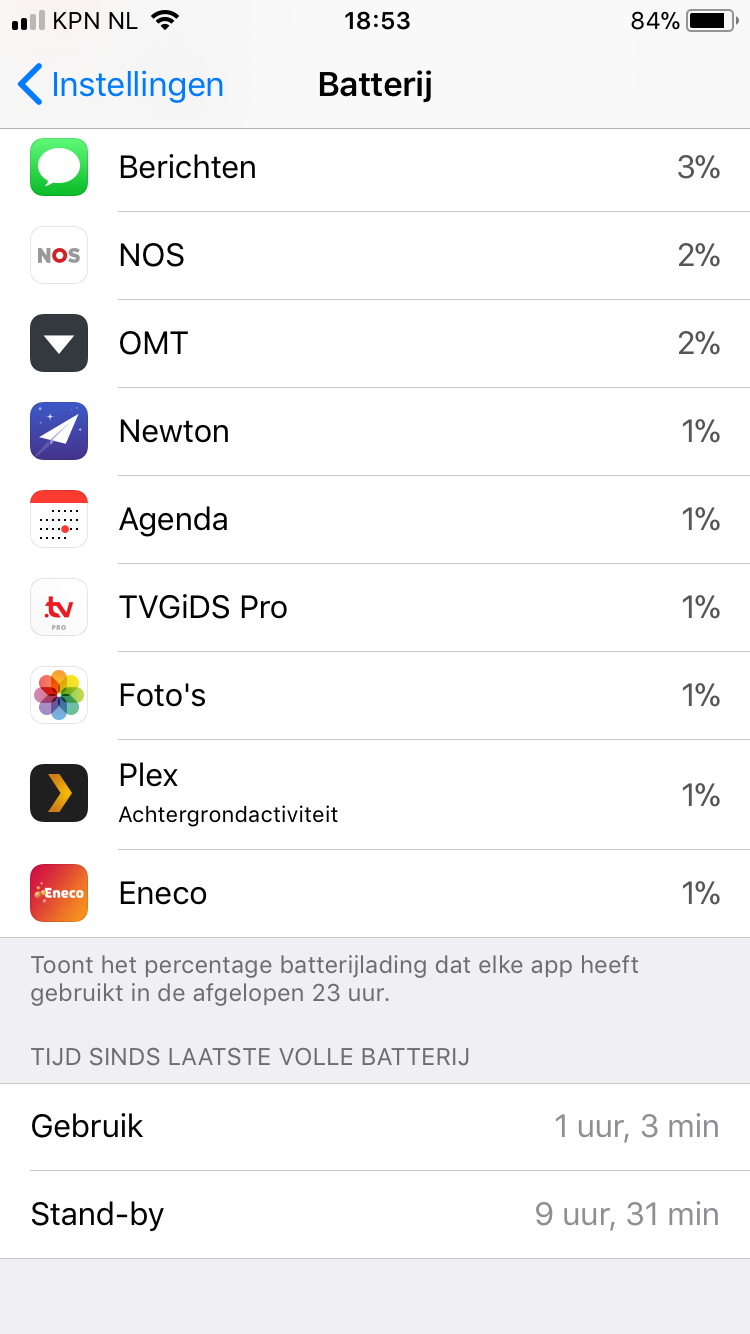
Task: Show usage details for Newton
Action: point(375,432)
